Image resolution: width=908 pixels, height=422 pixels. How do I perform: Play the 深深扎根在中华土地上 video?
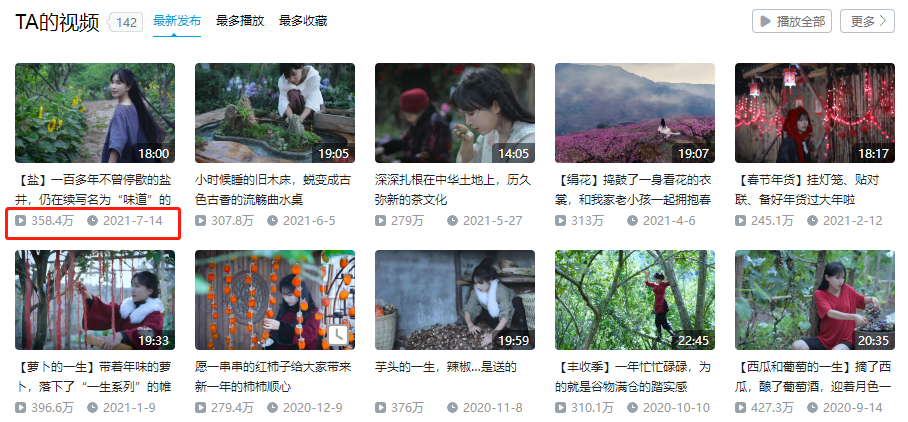(455, 113)
